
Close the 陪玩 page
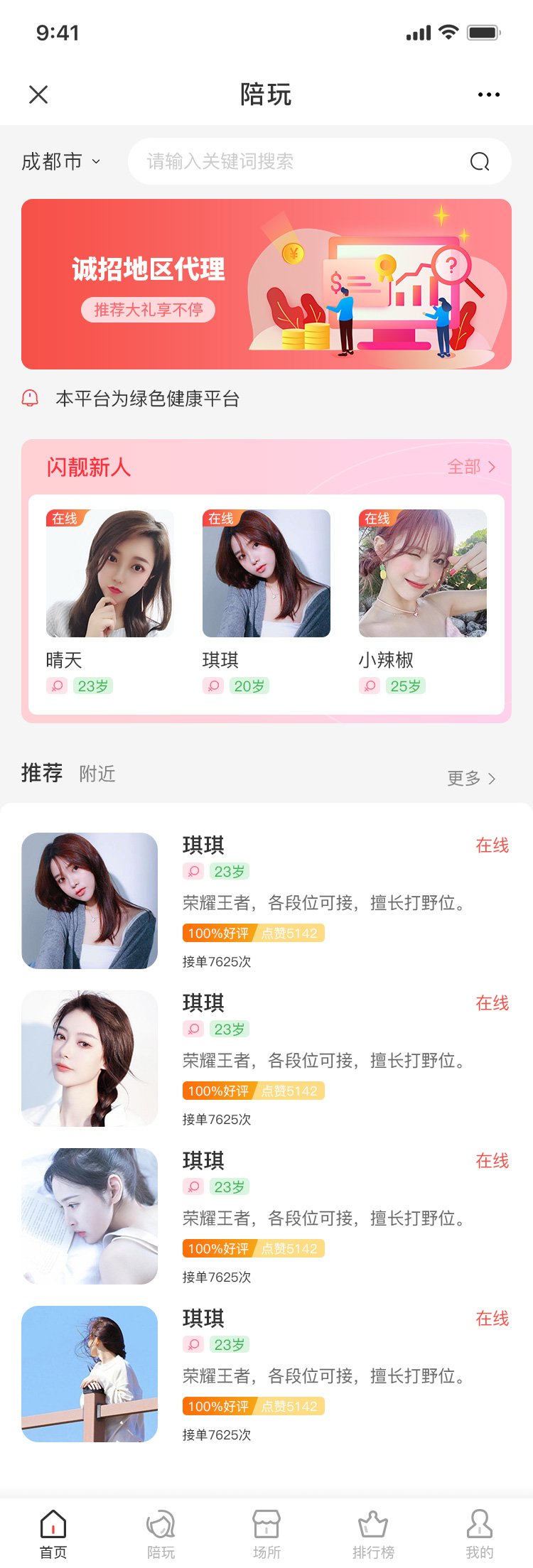point(38,94)
